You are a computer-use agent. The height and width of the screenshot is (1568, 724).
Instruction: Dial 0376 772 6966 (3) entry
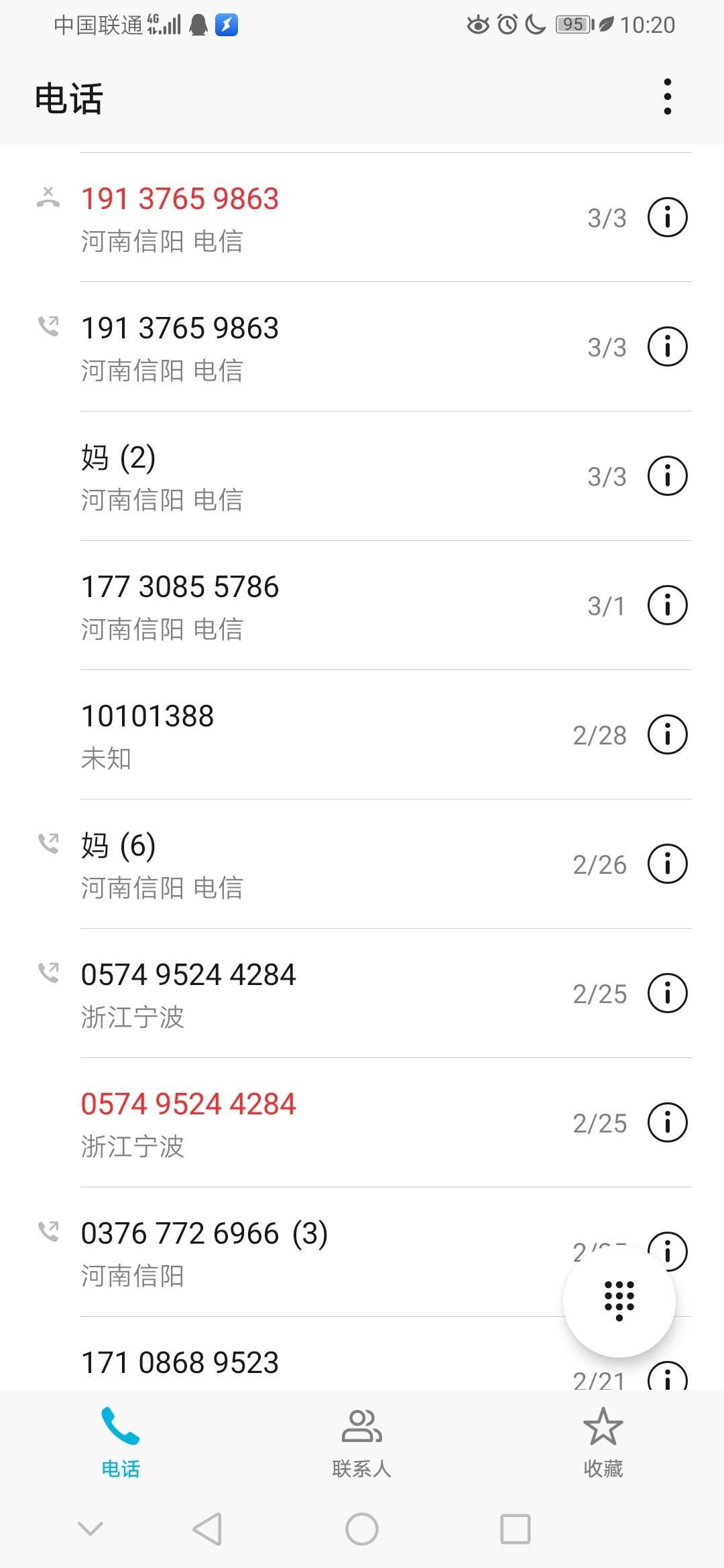[288, 1252]
